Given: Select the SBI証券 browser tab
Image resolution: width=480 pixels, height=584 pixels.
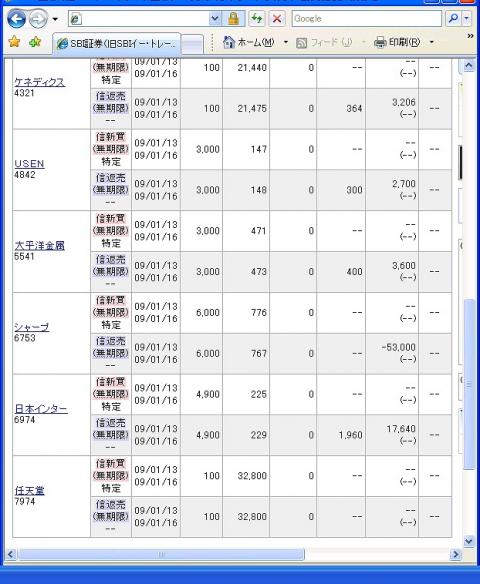Looking at the screenshot, I should [117, 44].
